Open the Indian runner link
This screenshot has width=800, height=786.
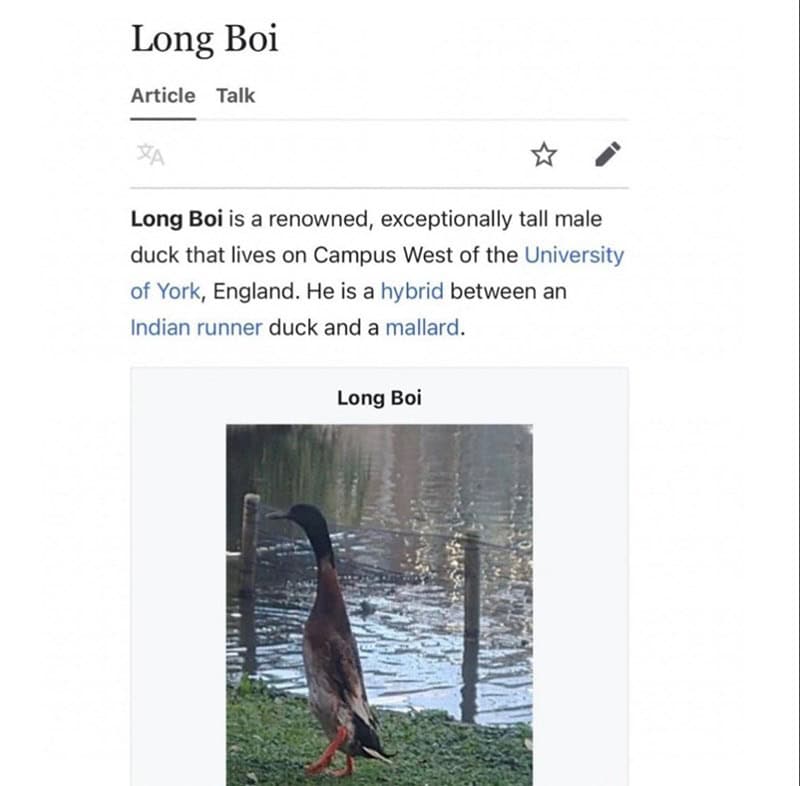[x=196, y=327]
